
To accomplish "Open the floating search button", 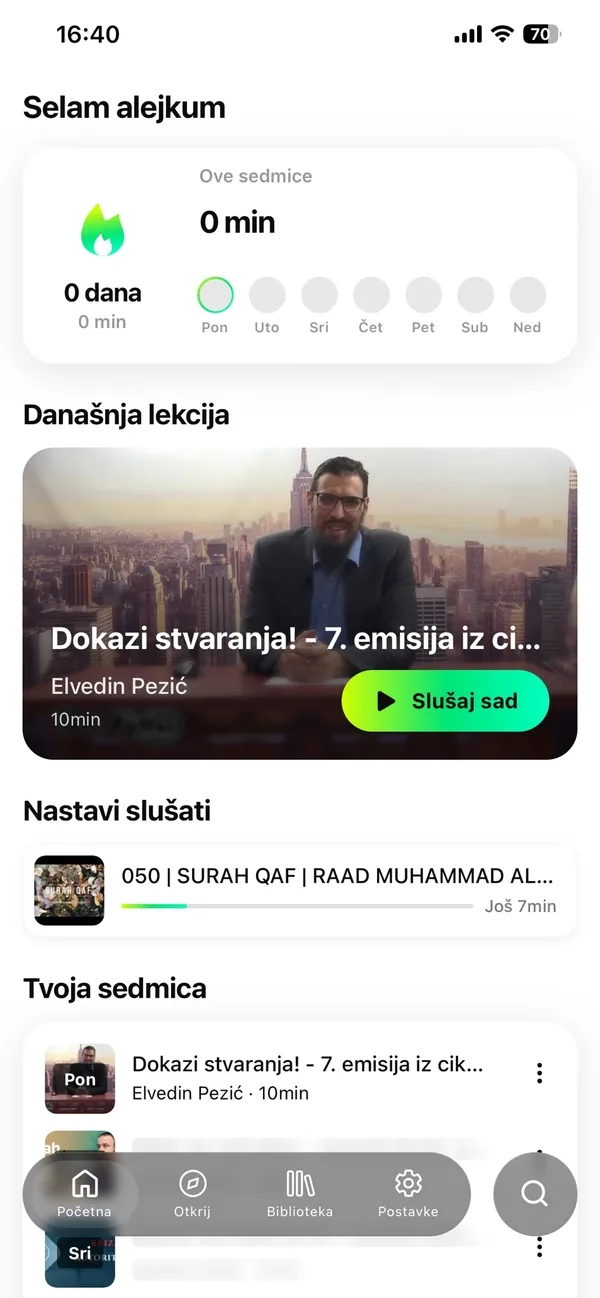I will click(x=535, y=1194).
